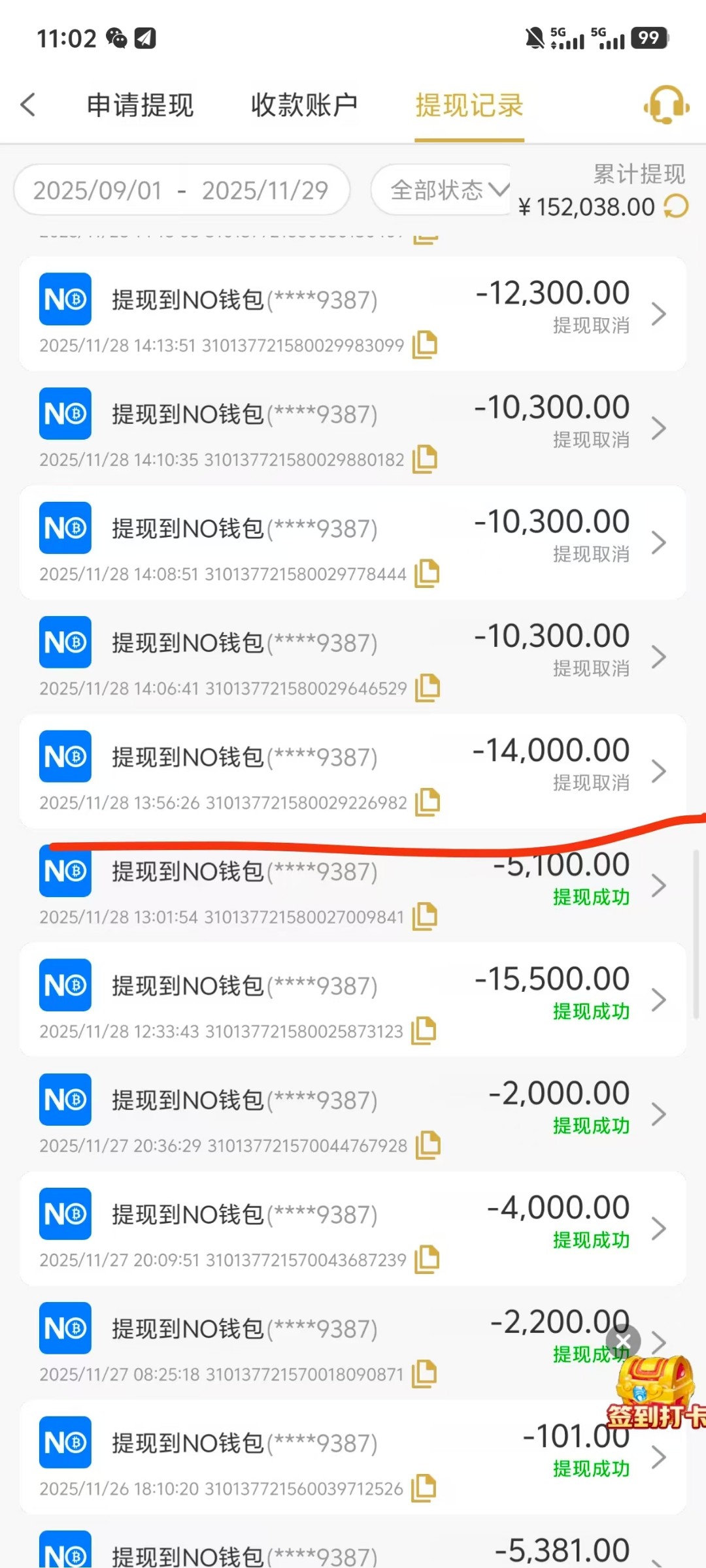Open the -12,300.00 cancelled withdrawal record

[x=353, y=314]
